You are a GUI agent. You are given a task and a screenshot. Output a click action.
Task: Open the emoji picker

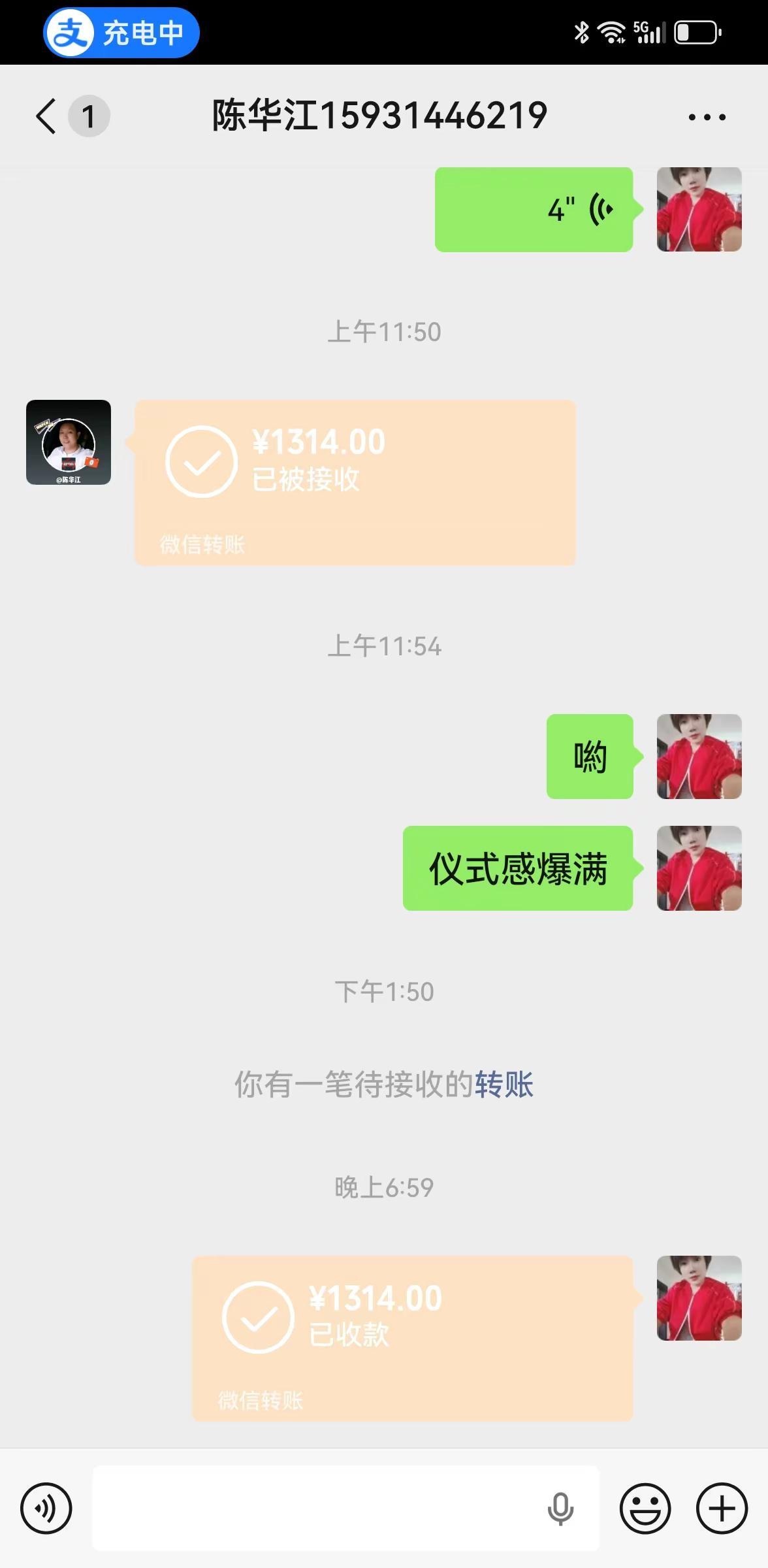pos(646,1509)
